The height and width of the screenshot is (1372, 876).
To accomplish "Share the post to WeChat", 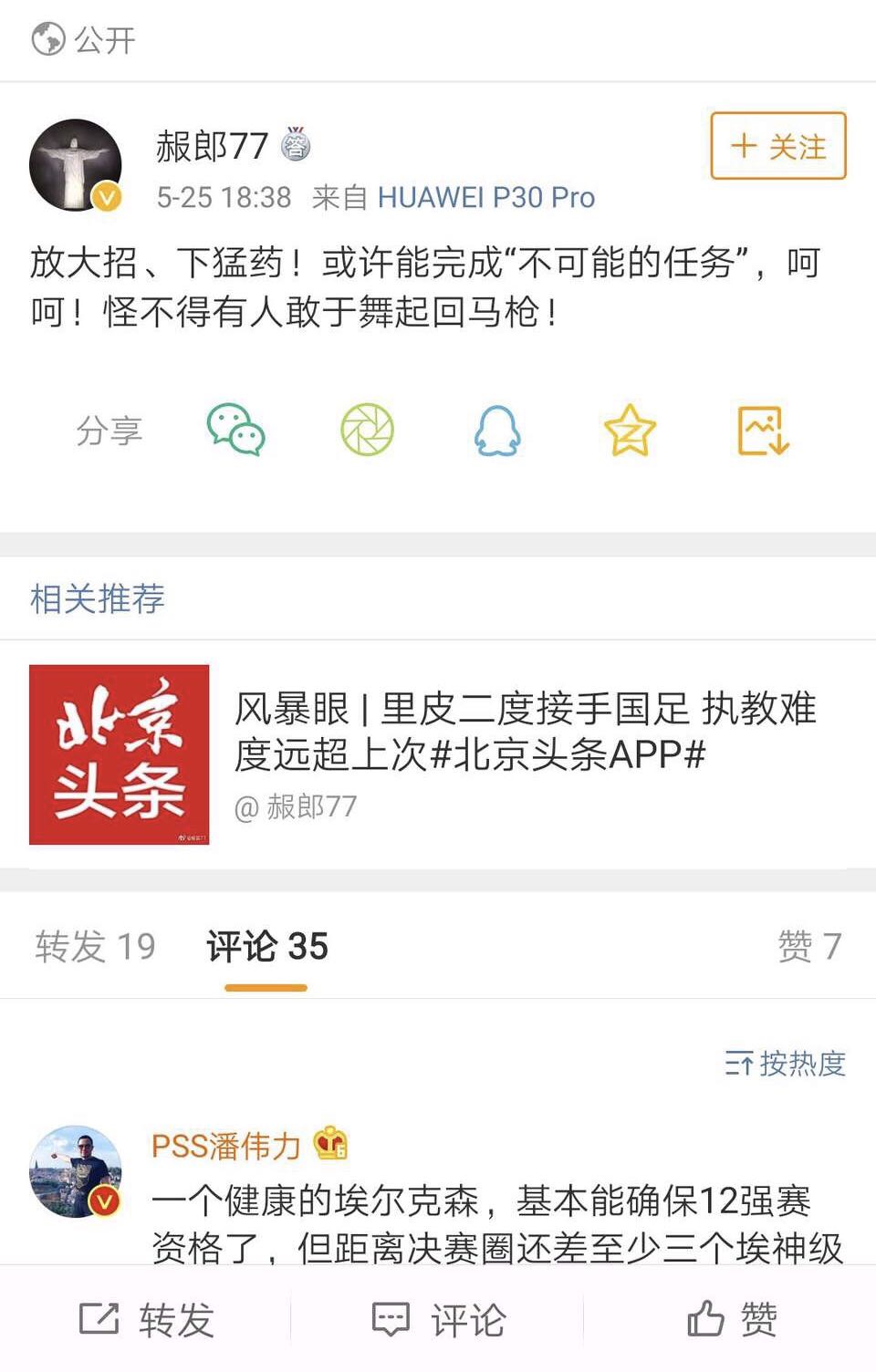I will (235, 431).
